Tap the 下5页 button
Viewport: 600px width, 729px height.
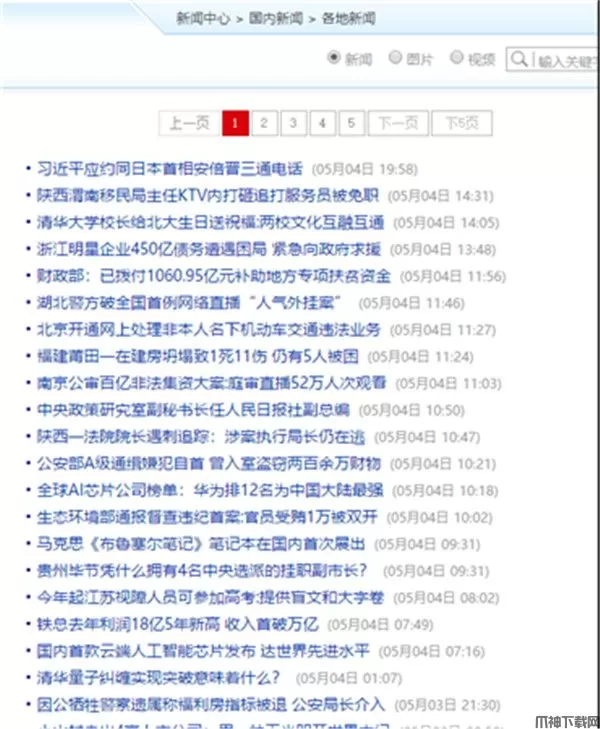pyautogui.click(x=461, y=123)
